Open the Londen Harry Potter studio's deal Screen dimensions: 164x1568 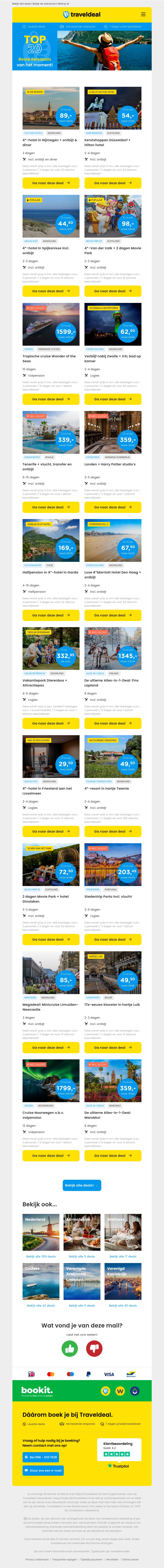coord(113,507)
